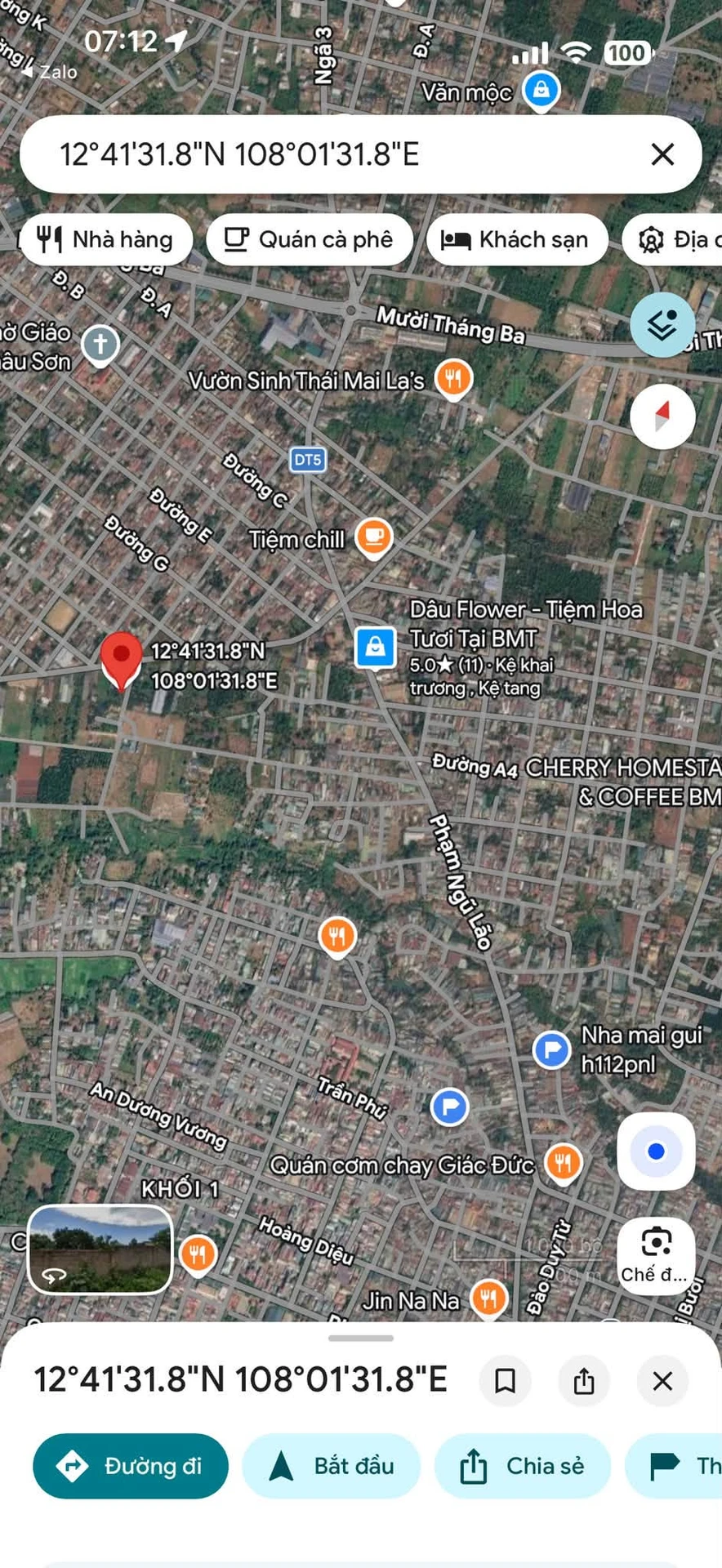The image size is (722, 1568).
Task: Clear the coordinates in the search bar
Action: (x=662, y=154)
